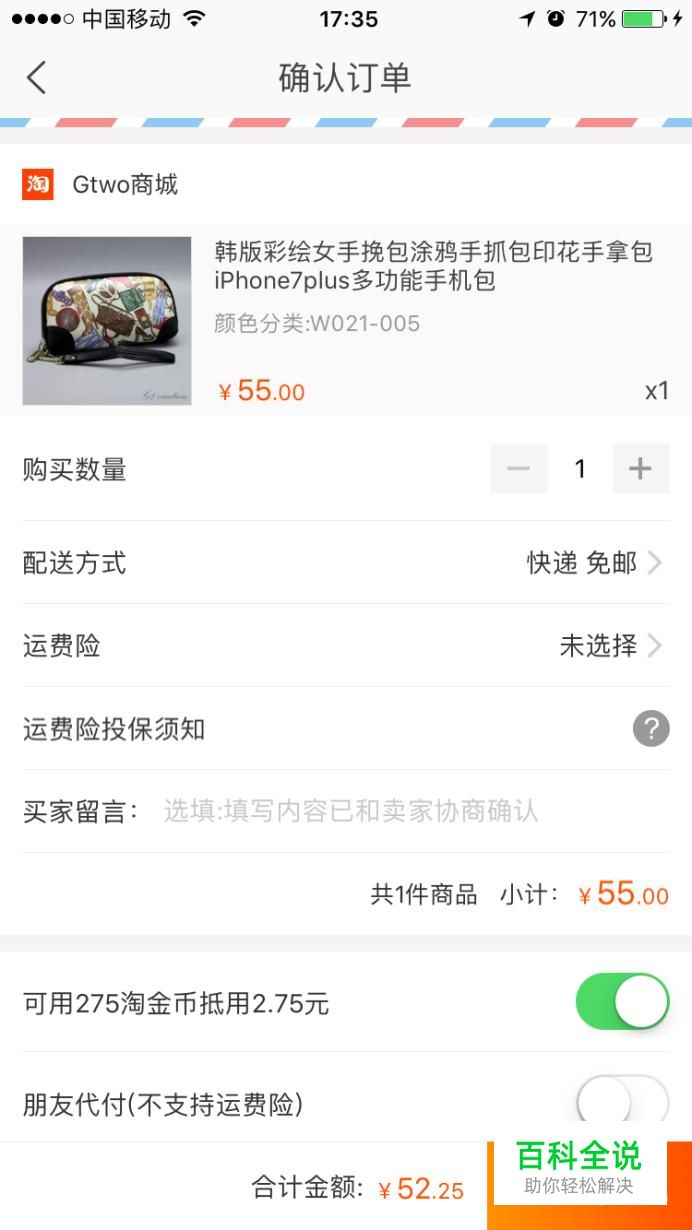Enable the 朋友代付 switch
This screenshot has height=1230, width=692.
pyautogui.click(x=622, y=1104)
